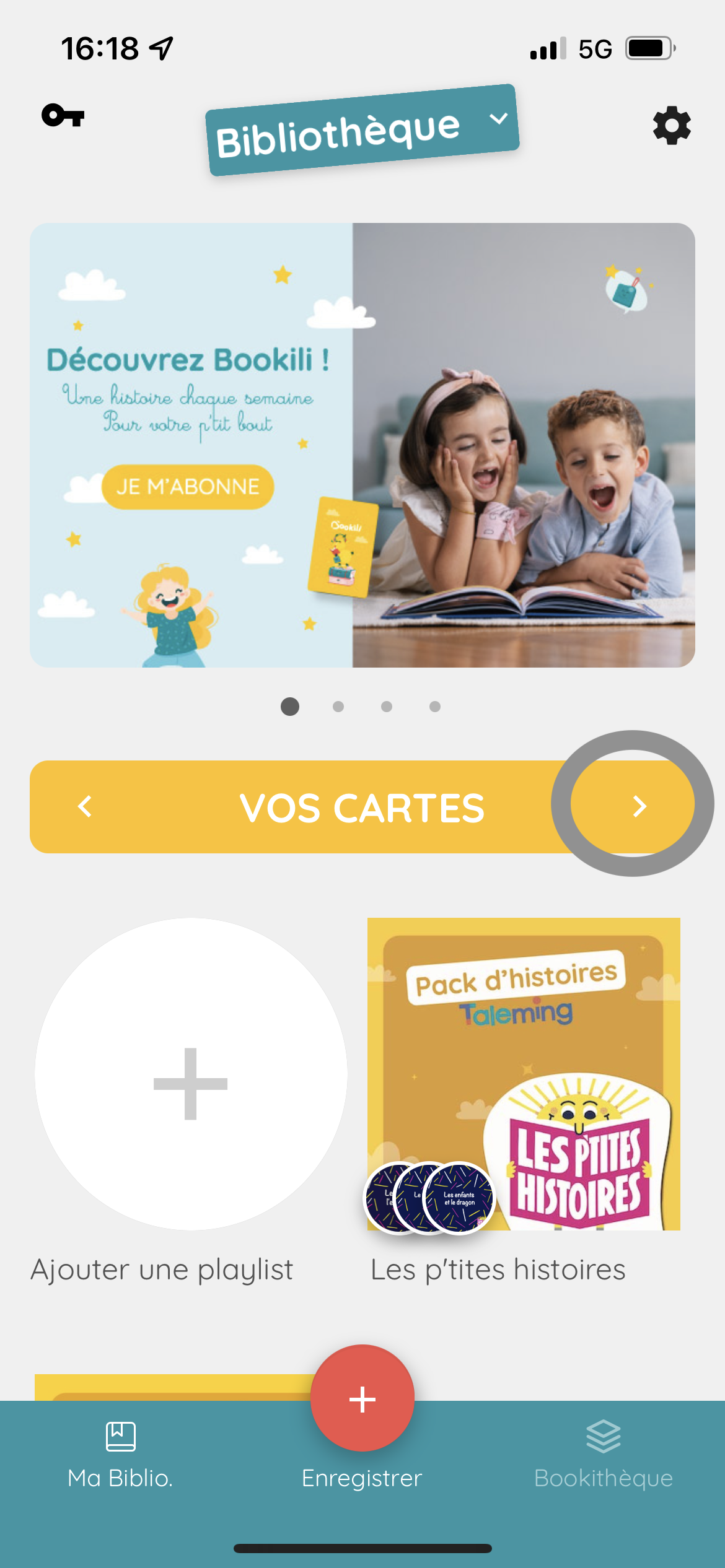Image resolution: width=725 pixels, height=1568 pixels.
Task: Open Les p'tites histoires pack
Action: (x=524, y=1074)
